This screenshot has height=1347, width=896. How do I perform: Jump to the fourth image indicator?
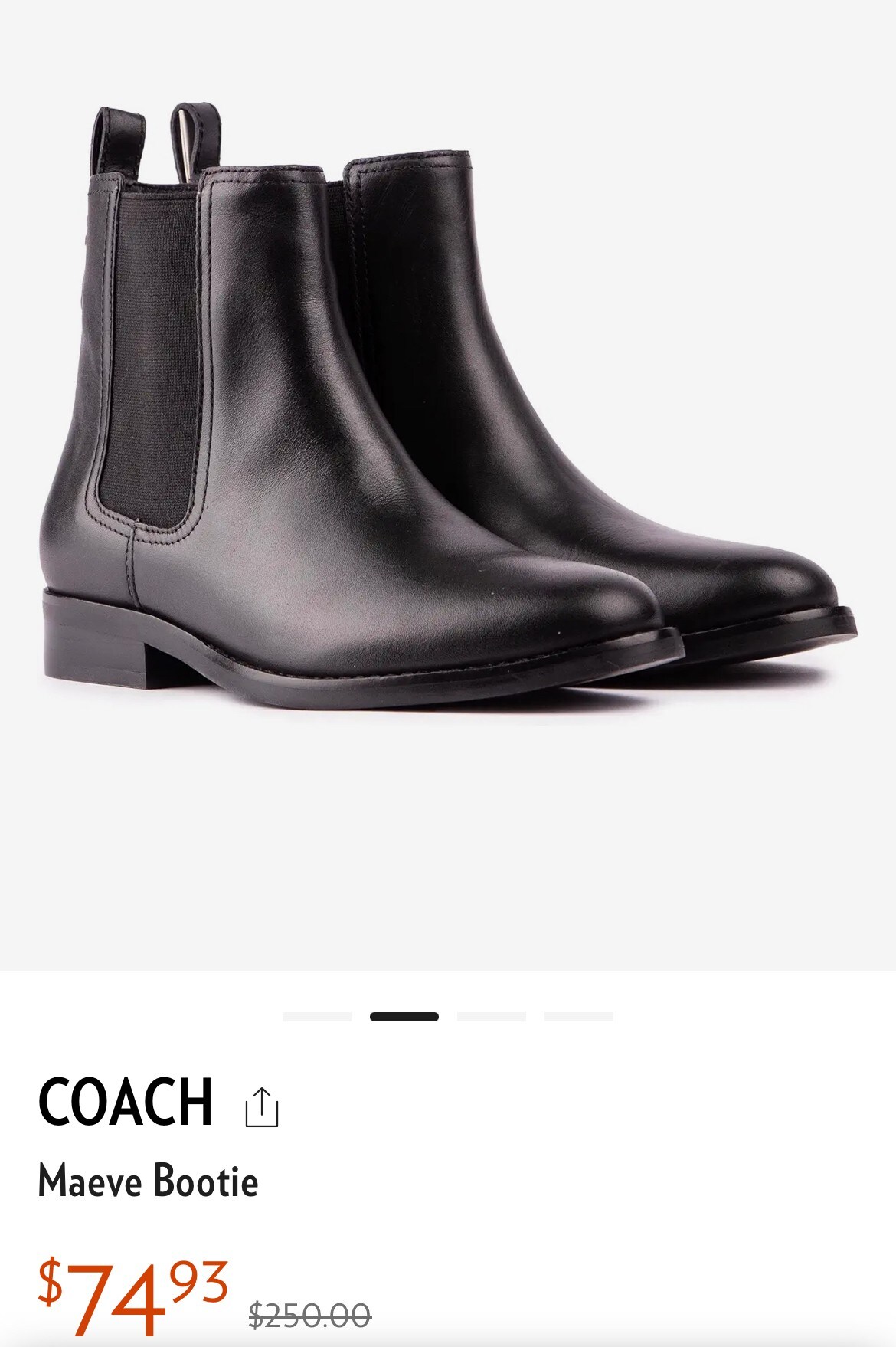[578, 1017]
